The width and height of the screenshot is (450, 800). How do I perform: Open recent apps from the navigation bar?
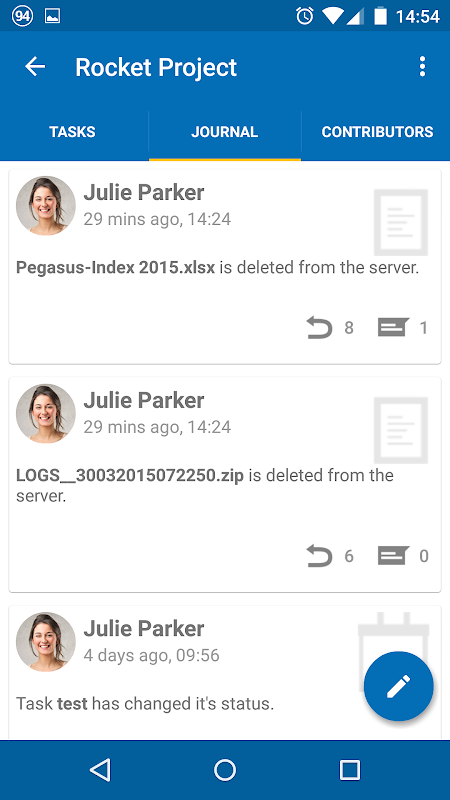(349, 770)
